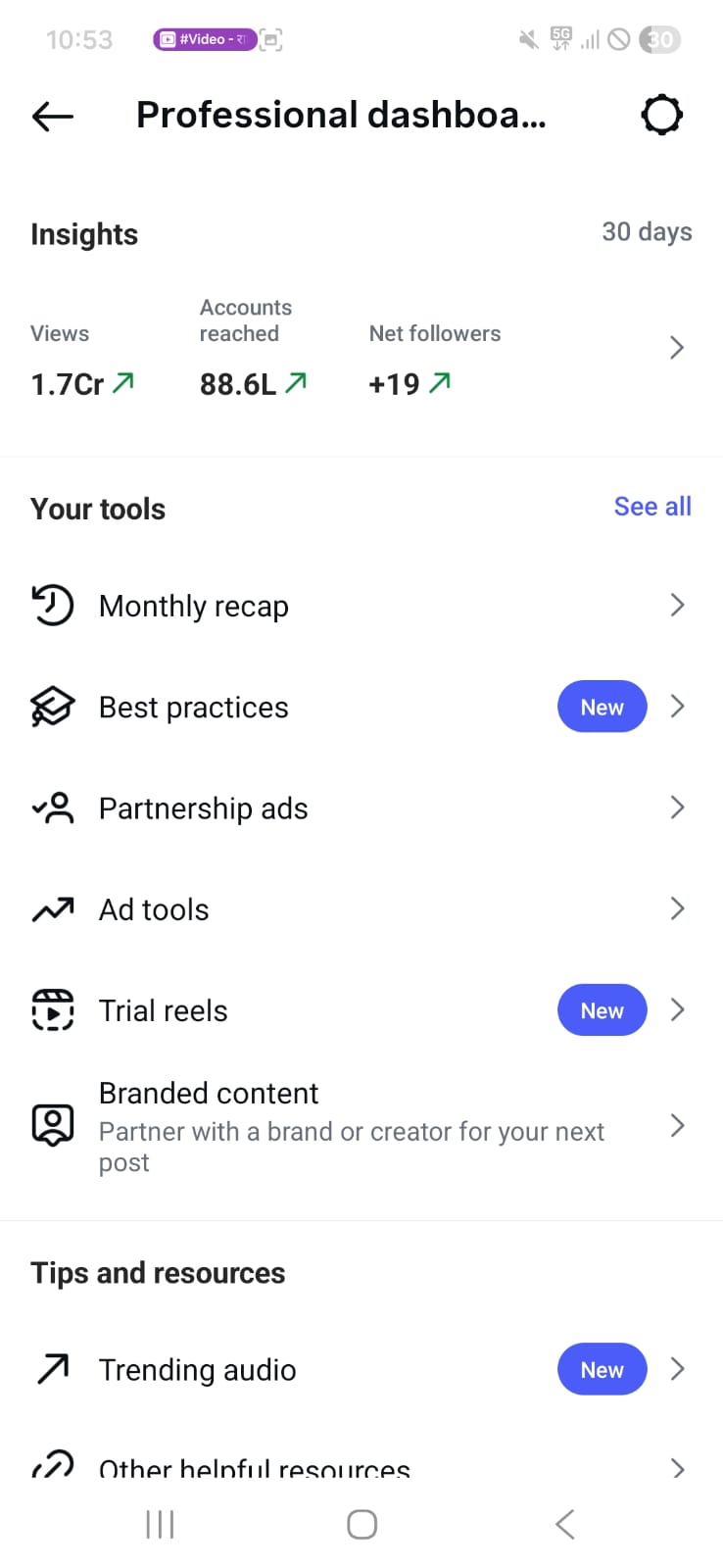The height and width of the screenshot is (1568, 723).
Task: Tap See all tools link
Action: point(652,507)
